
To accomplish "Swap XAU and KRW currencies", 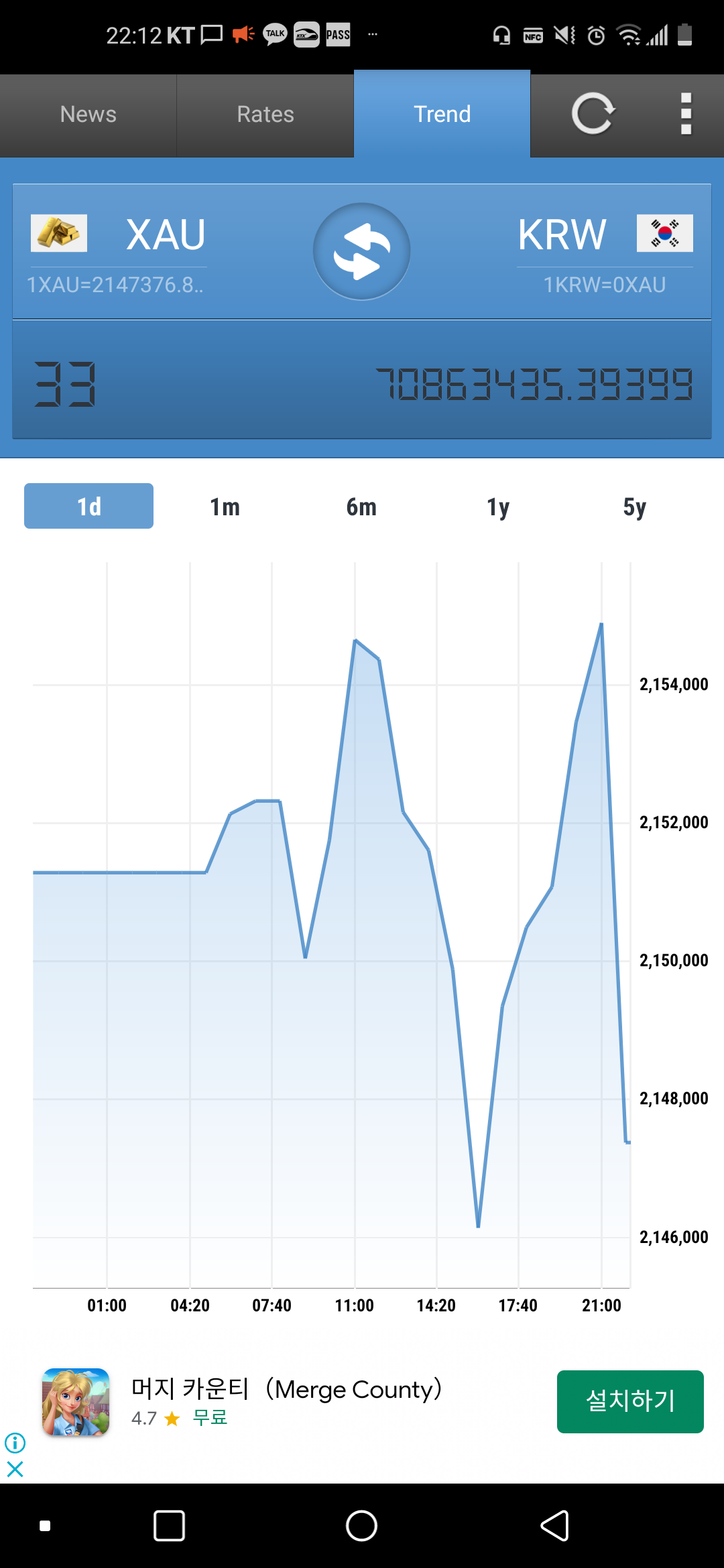I will coord(362,251).
